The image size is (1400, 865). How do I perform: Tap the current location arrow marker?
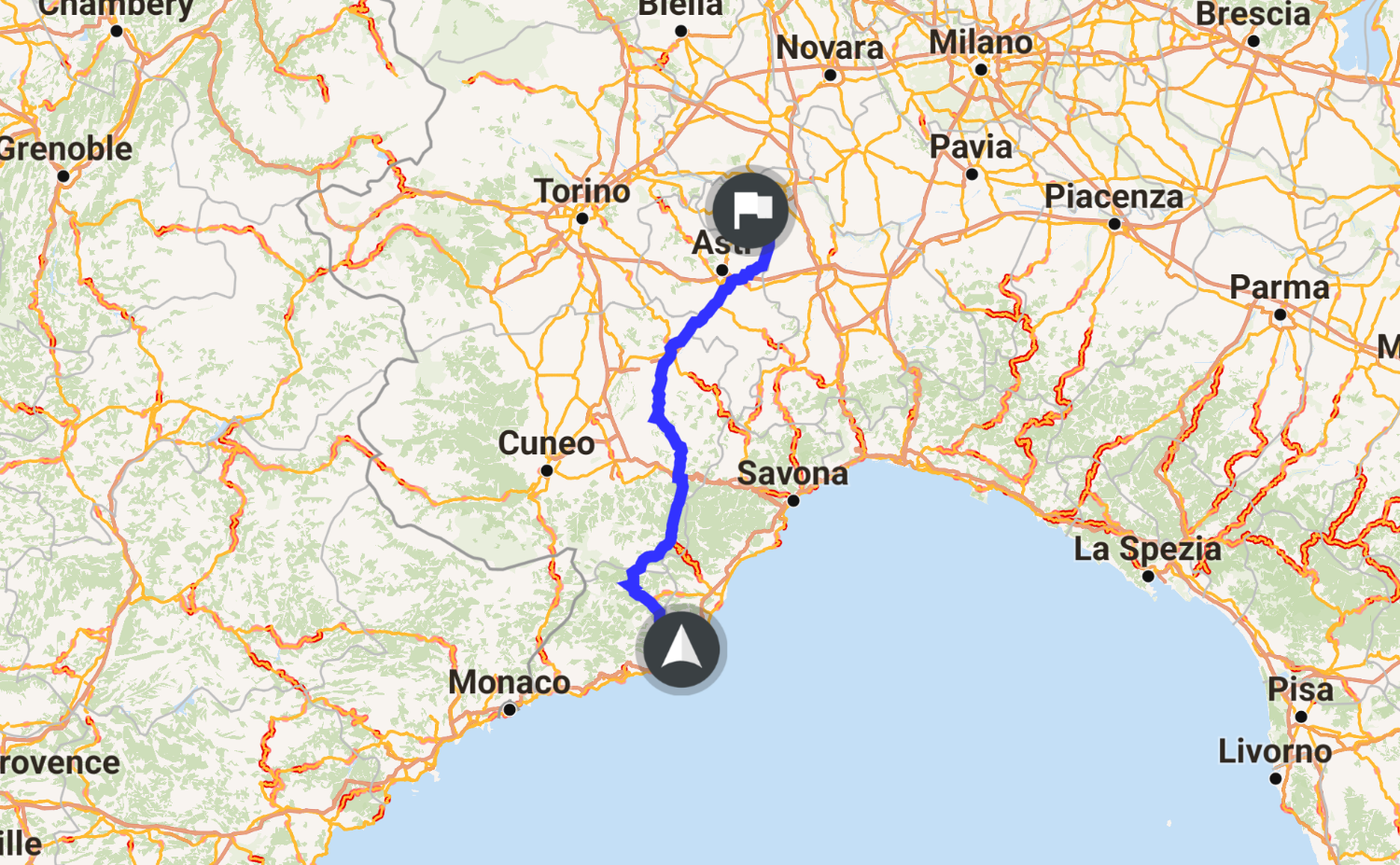click(x=681, y=649)
